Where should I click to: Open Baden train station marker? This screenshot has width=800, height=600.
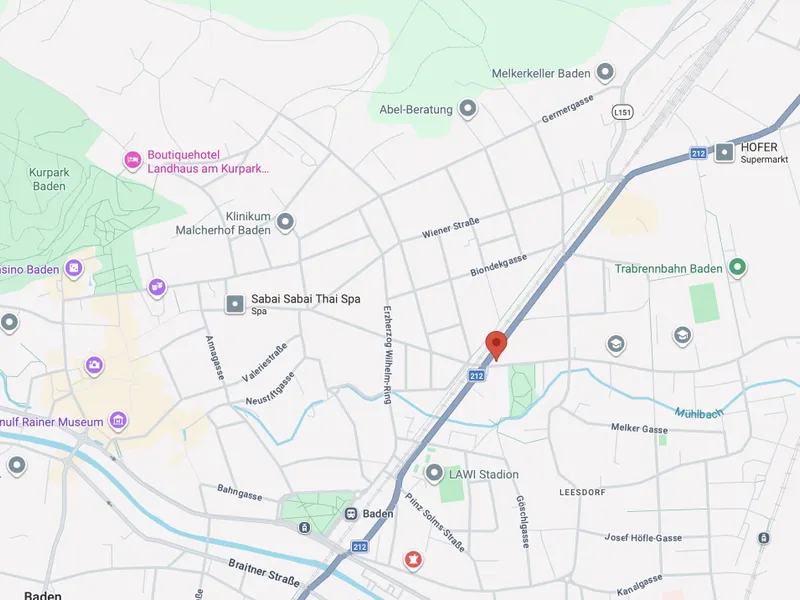pos(351,513)
